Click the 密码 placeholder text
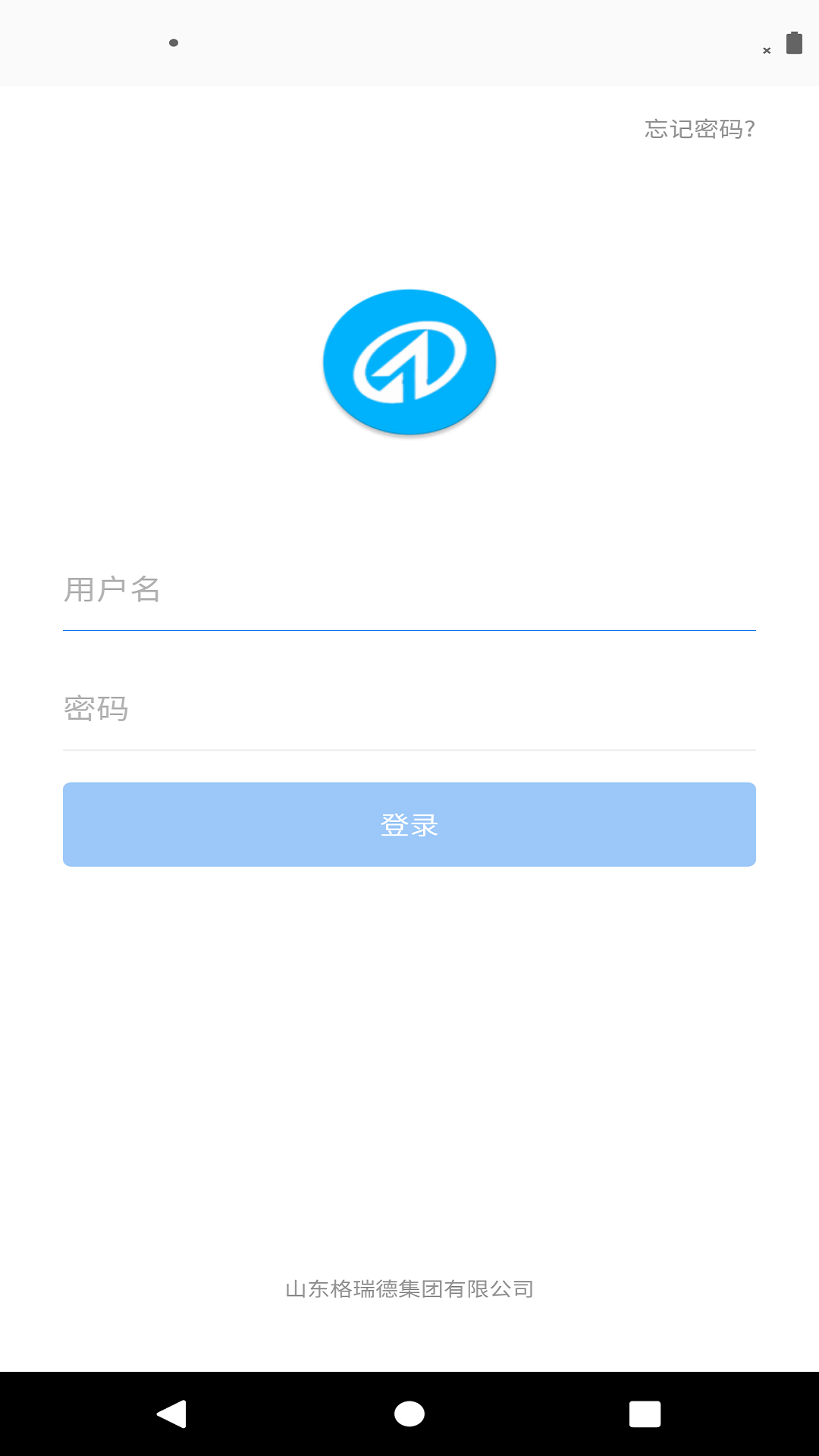 pos(96,709)
